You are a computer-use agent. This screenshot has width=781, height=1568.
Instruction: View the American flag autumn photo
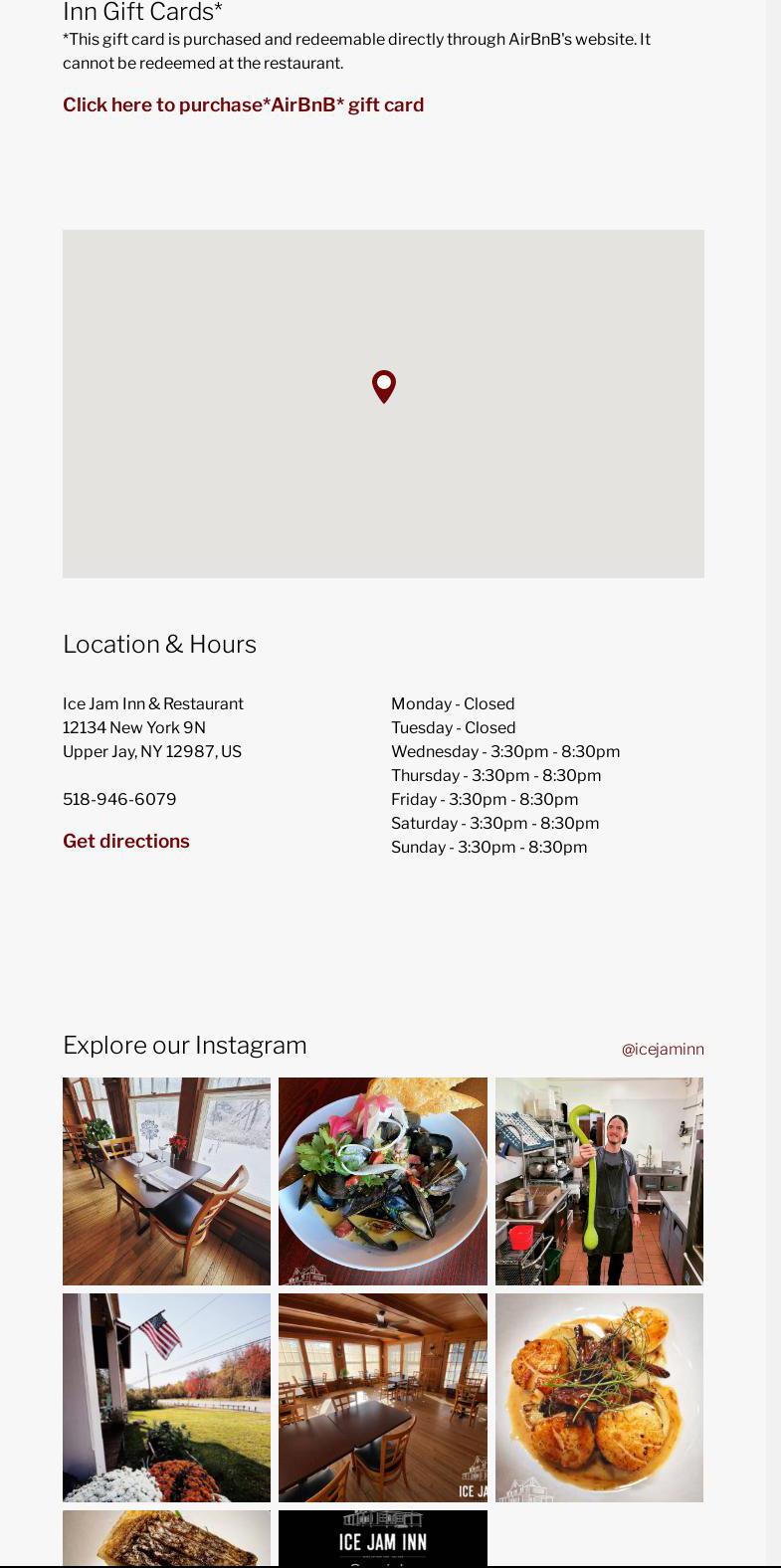tap(166, 1398)
